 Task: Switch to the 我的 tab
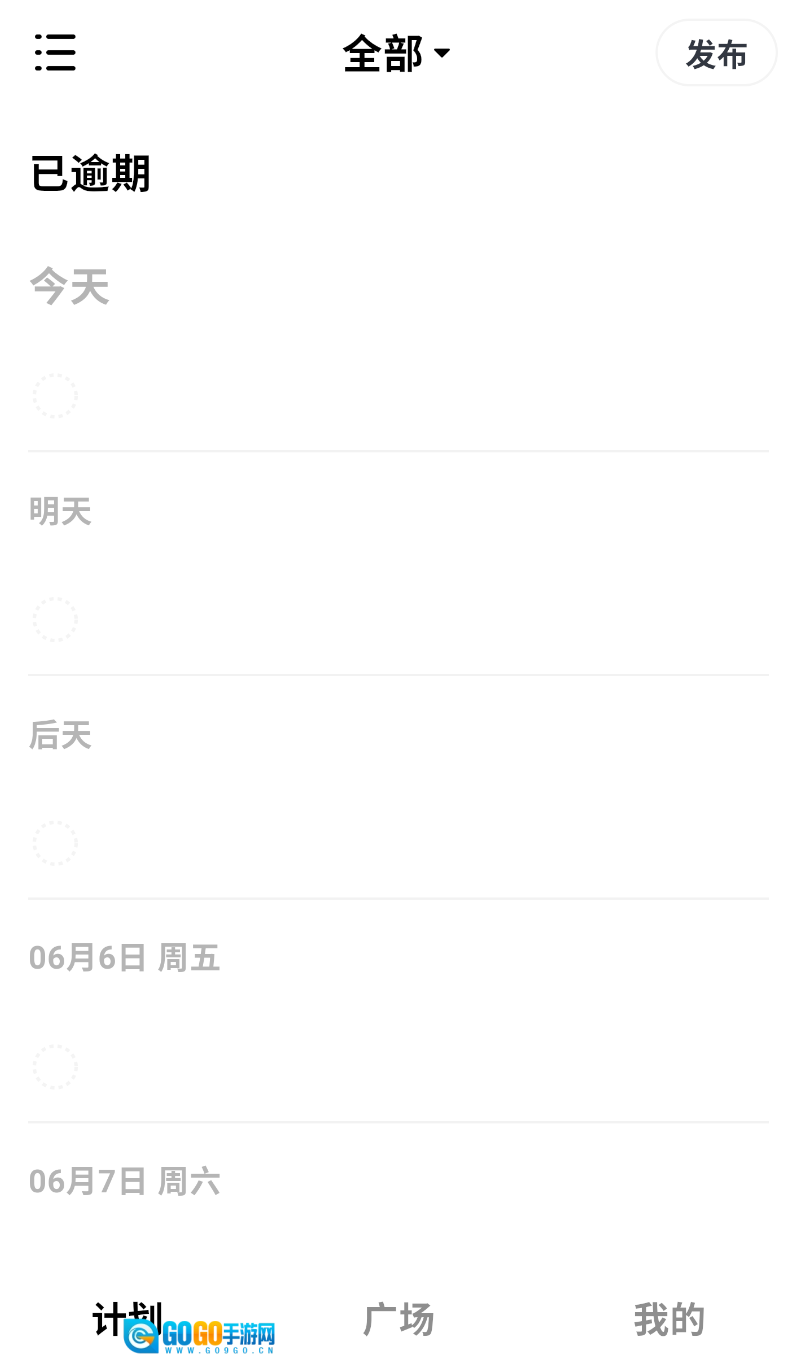click(668, 1319)
